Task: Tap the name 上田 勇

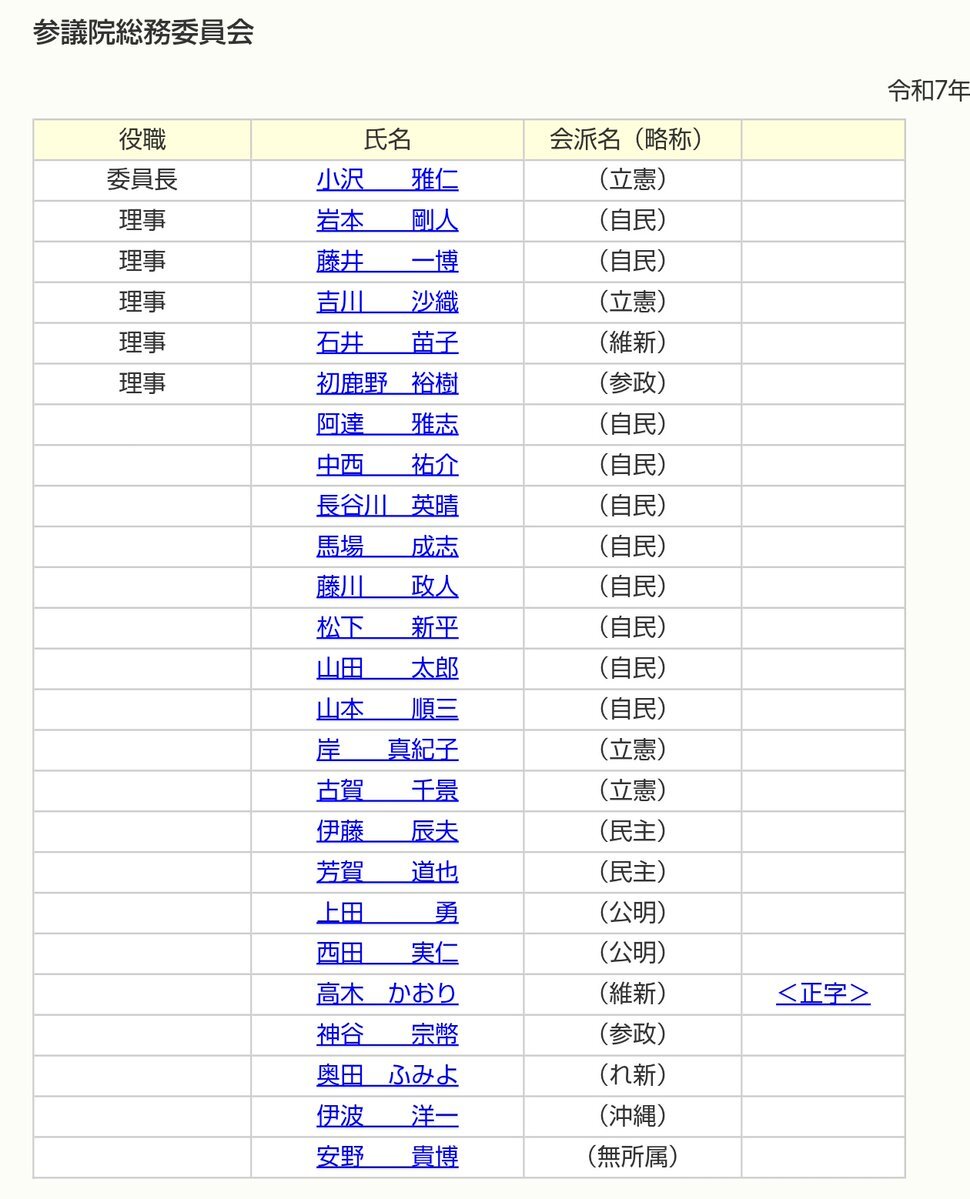Action: [387, 913]
